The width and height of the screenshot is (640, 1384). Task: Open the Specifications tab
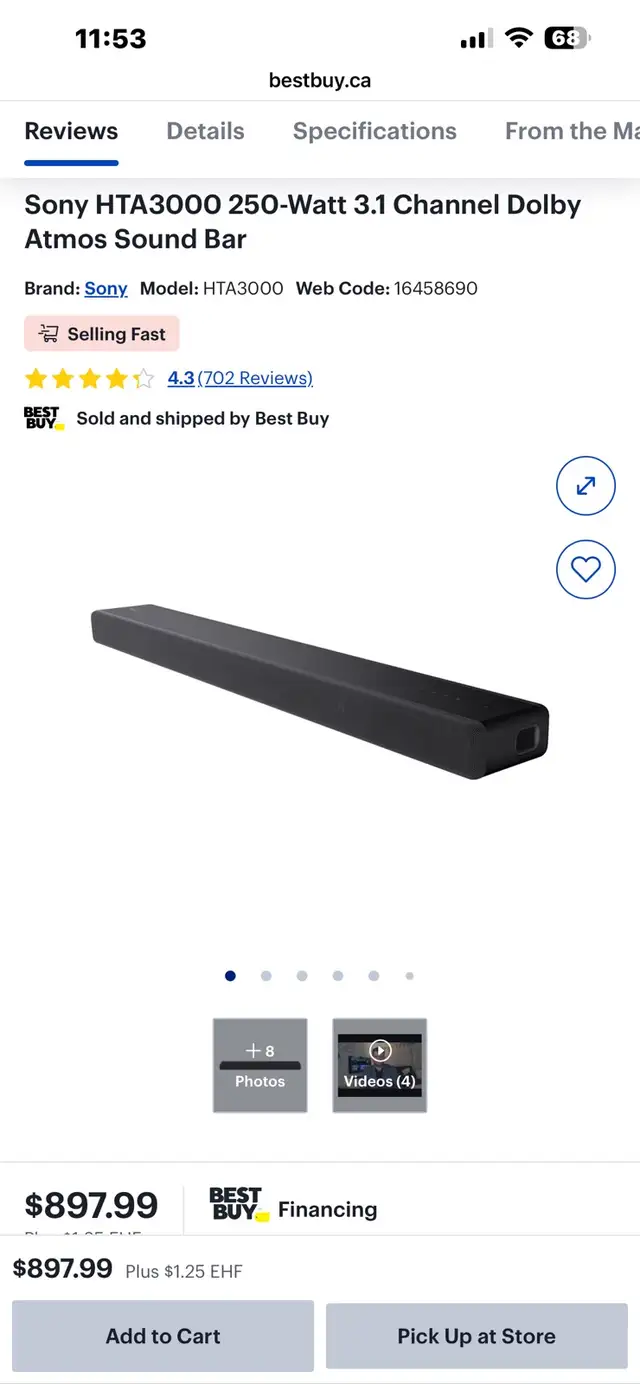point(374,131)
